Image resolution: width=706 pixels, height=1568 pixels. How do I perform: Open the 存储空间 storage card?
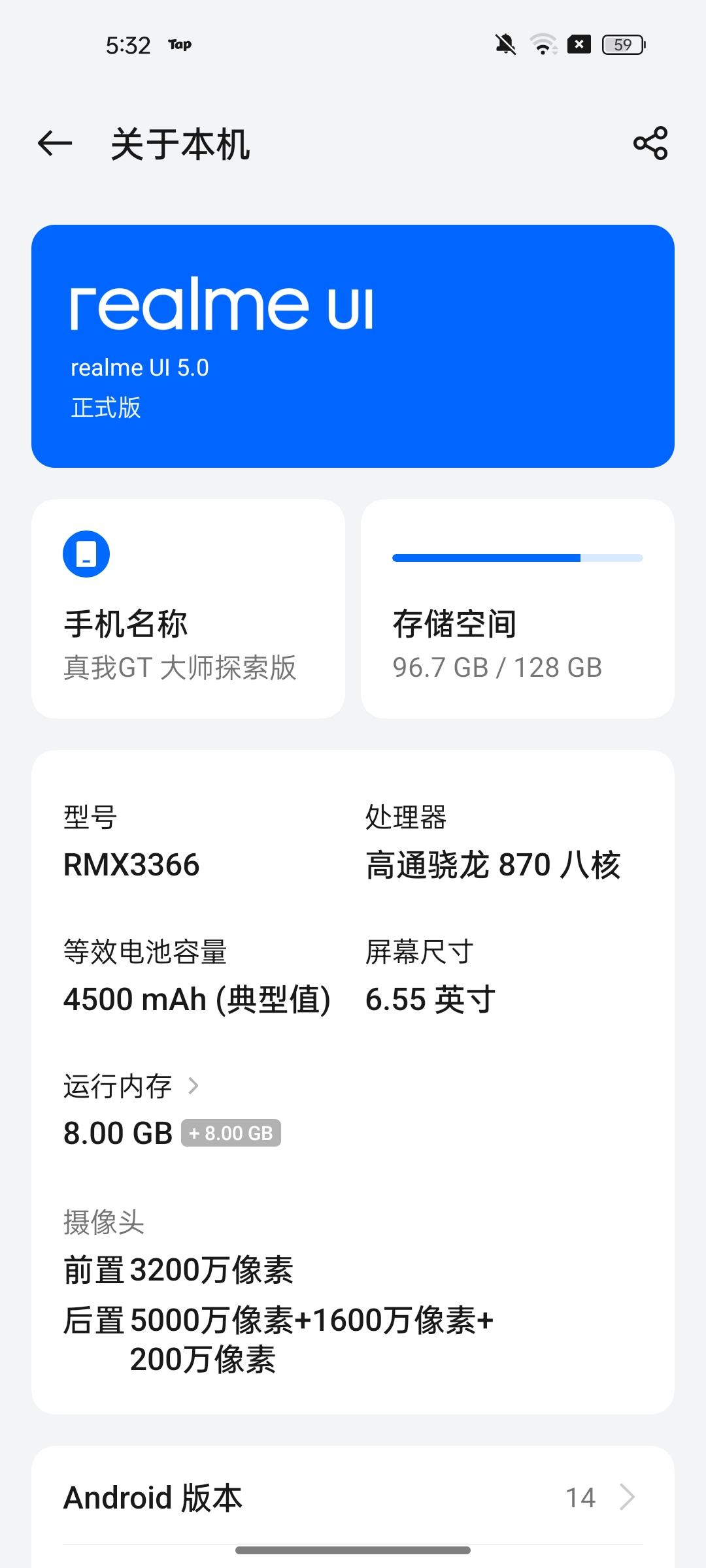tap(518, 609)
